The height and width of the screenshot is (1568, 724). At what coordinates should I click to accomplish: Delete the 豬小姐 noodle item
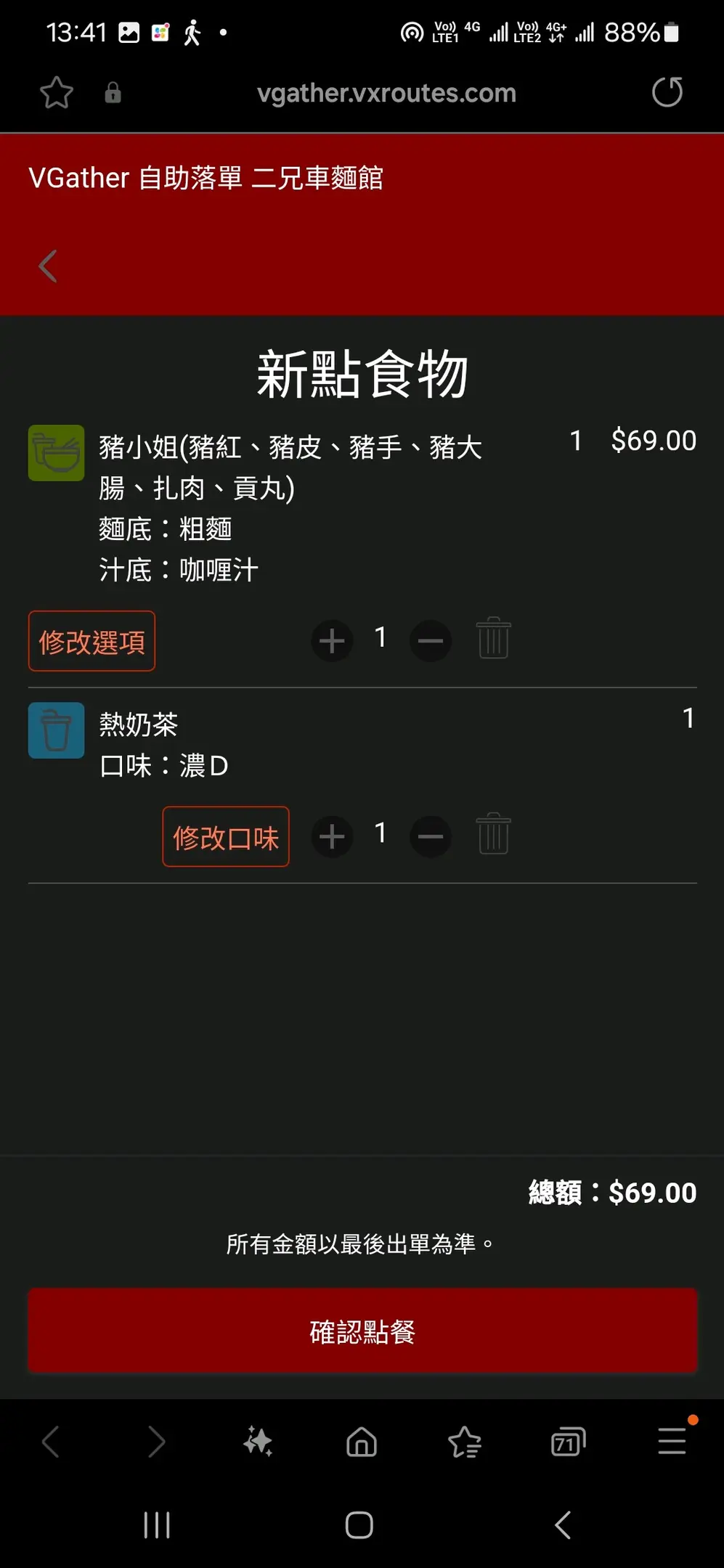[x=494, y=638]
